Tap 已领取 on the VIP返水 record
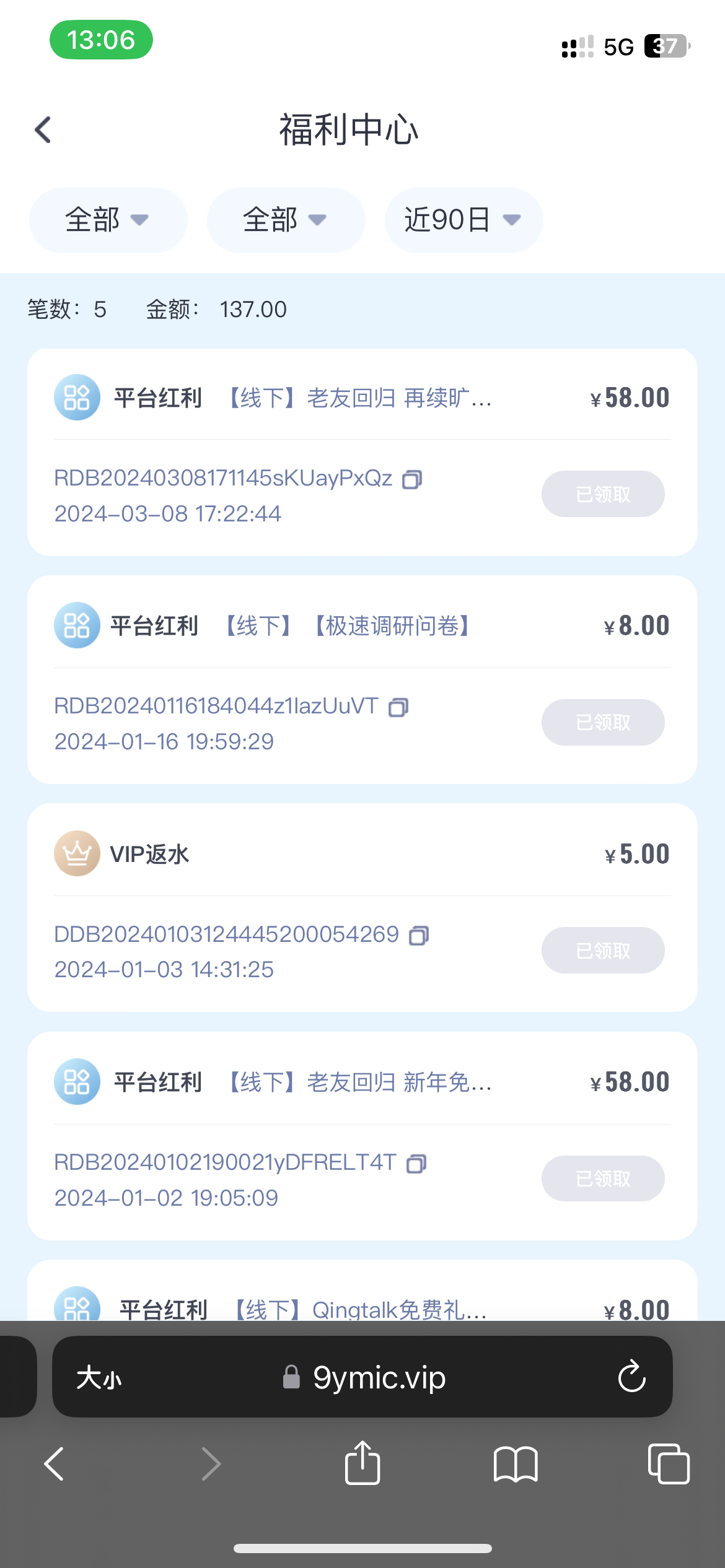 point(602,950)
